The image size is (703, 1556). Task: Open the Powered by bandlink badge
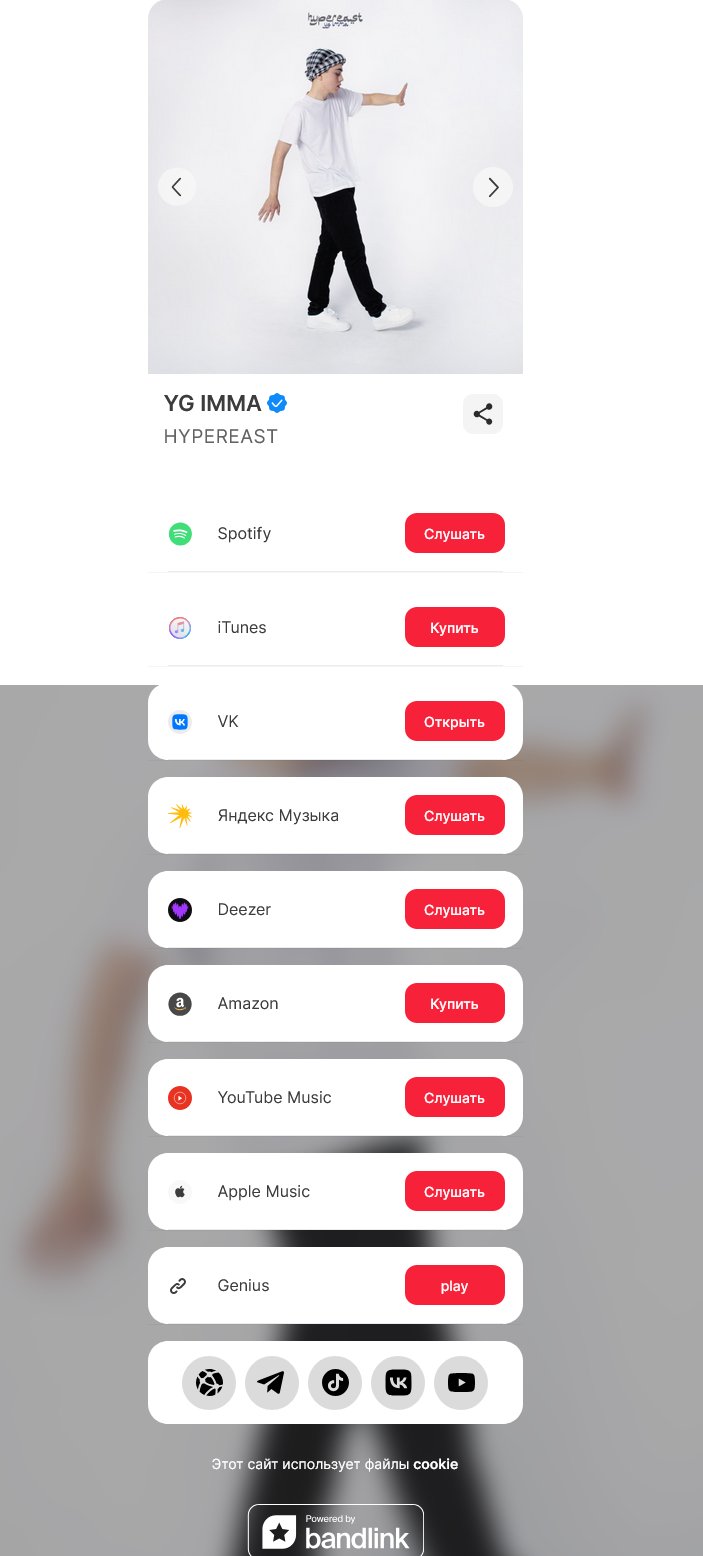coord(336,1531)
